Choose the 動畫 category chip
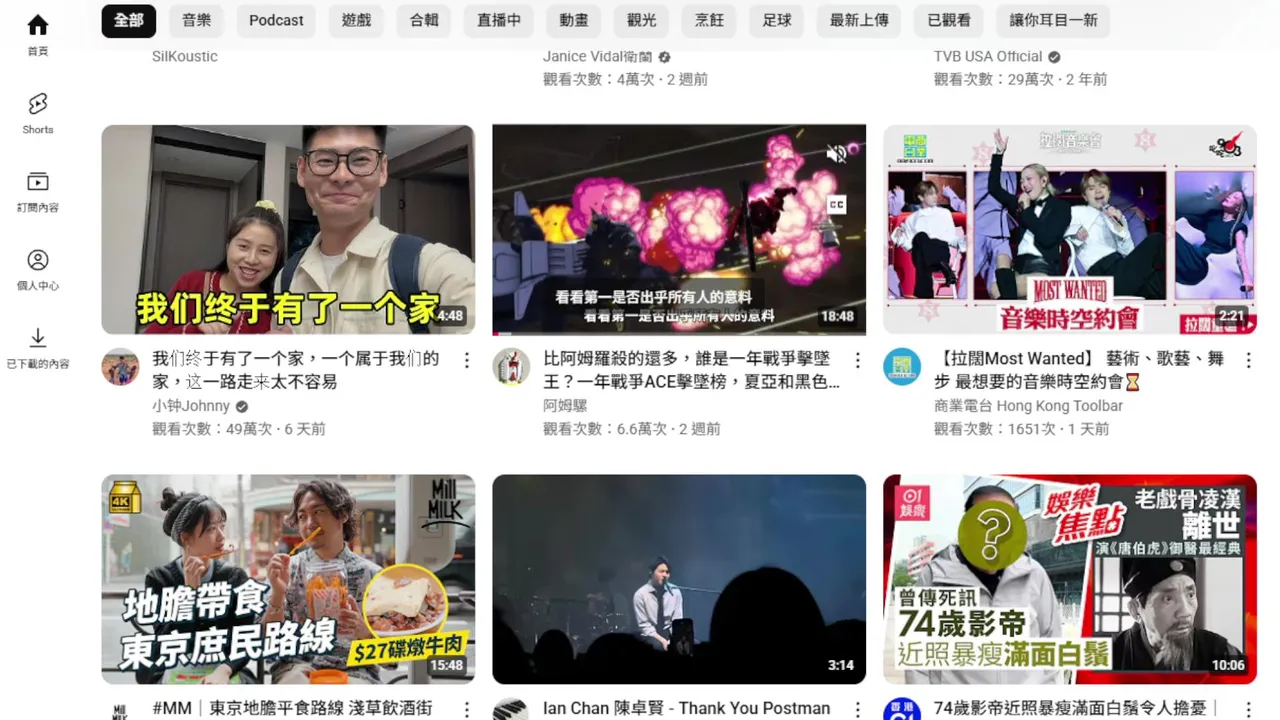 click(x=574, y=20)
